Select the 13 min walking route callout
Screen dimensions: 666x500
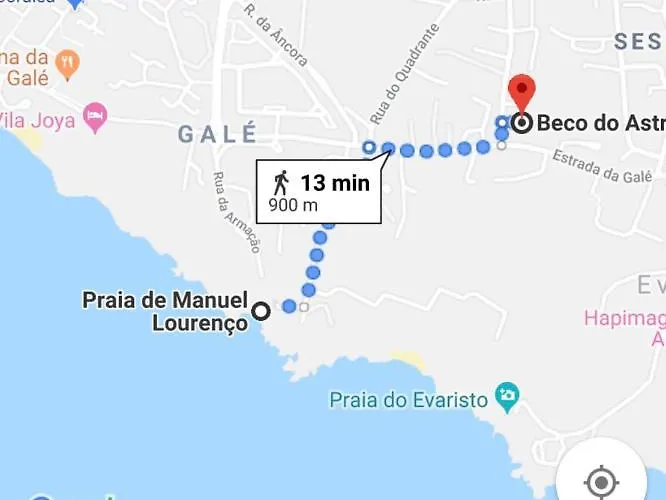click(320, 190)
